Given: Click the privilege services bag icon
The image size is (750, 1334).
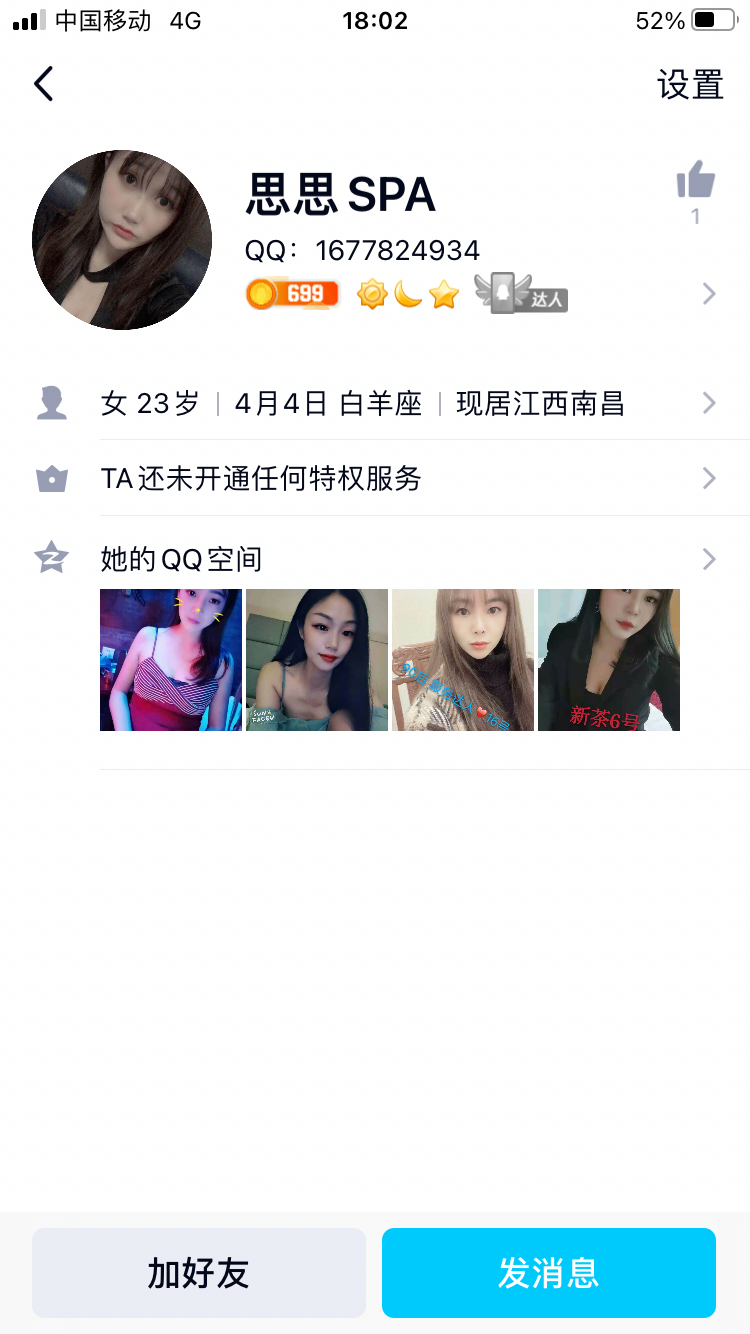Looking at the screenshot, I should (51, 478).
